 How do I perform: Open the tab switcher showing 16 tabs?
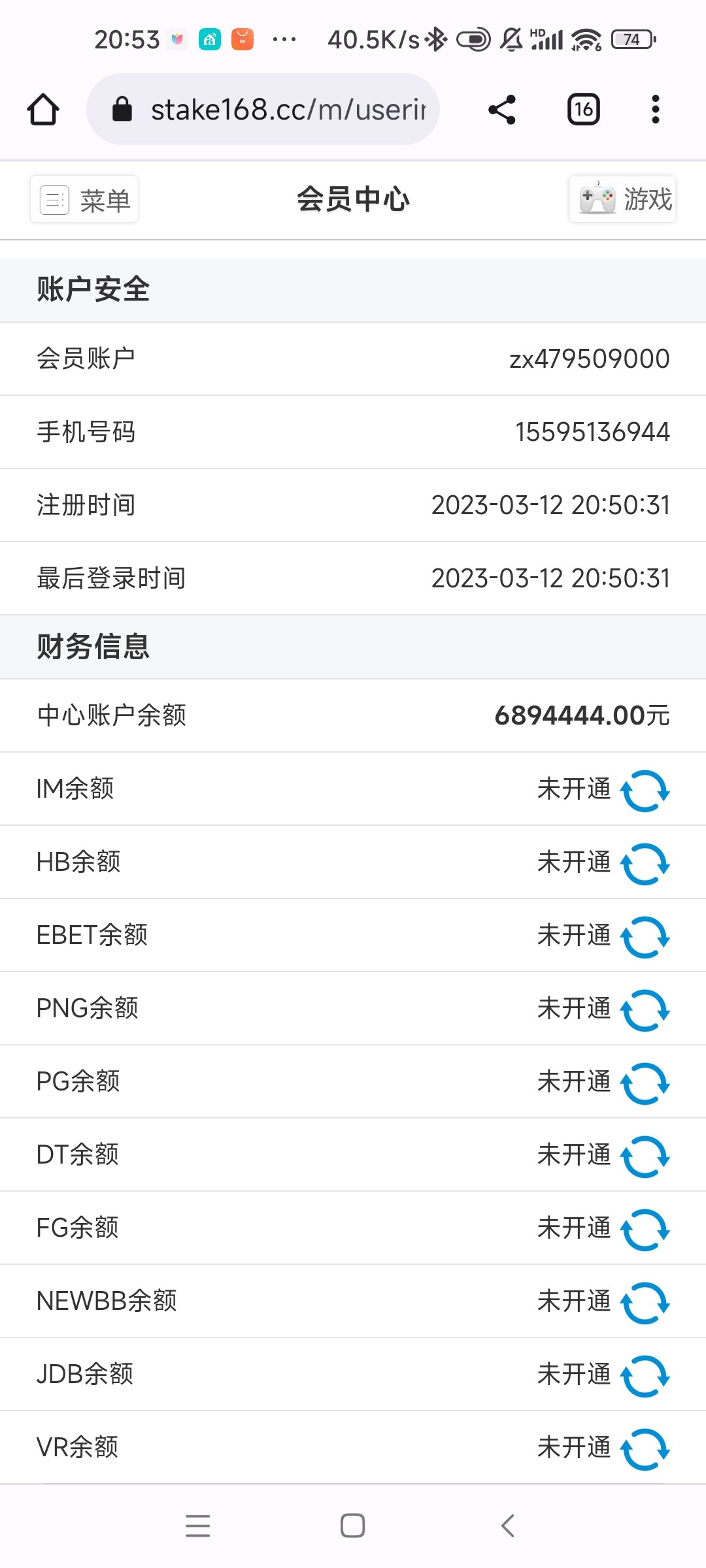[583, 109]
